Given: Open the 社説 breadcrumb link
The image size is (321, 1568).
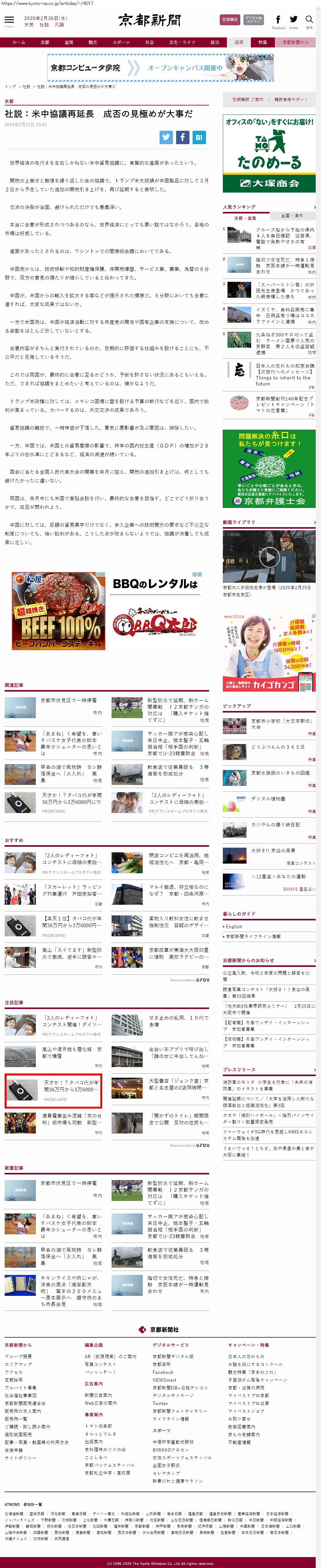Looking at the screenshot, I should 26,87.
